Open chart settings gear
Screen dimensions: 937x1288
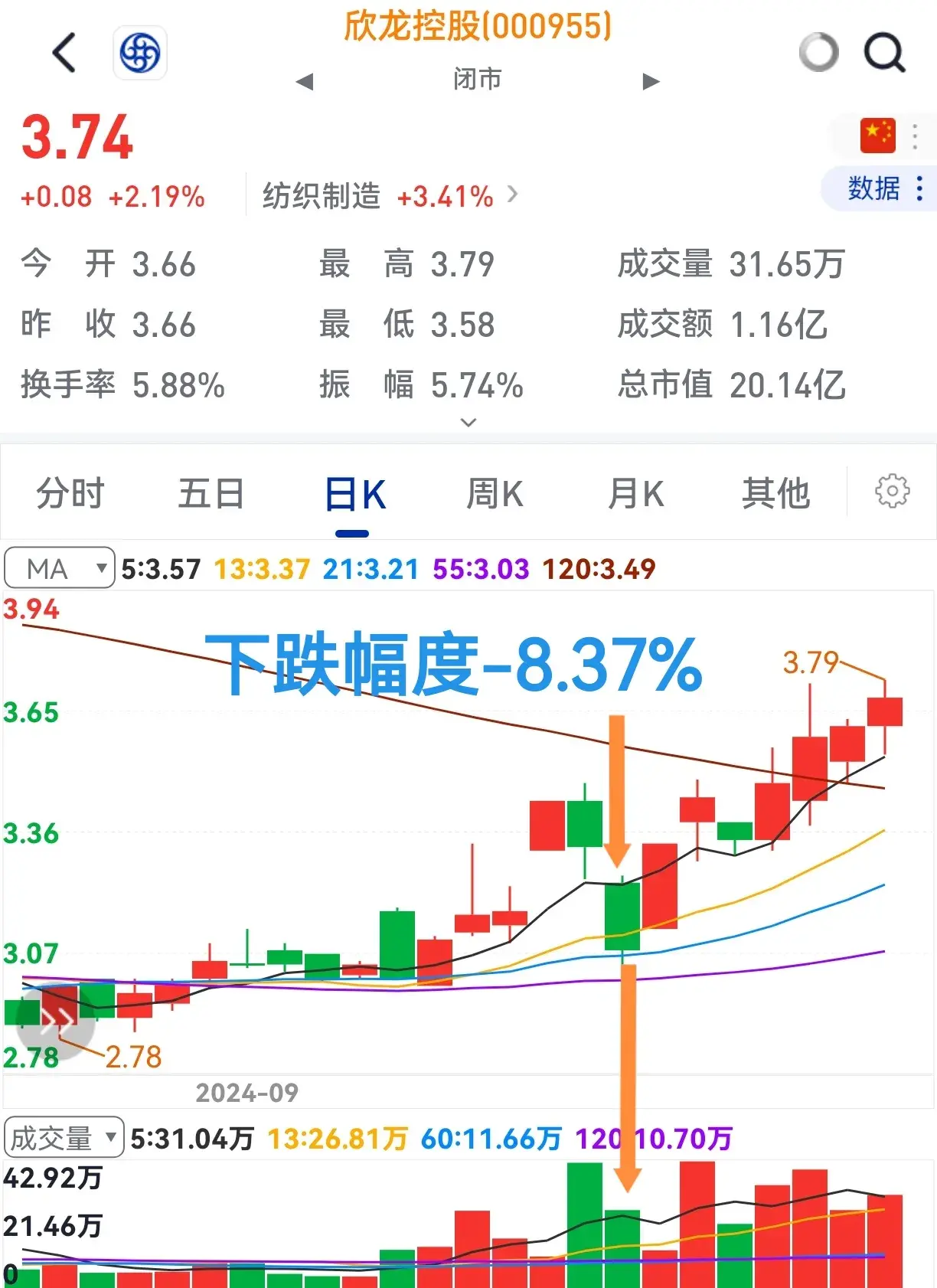[892, 491]
